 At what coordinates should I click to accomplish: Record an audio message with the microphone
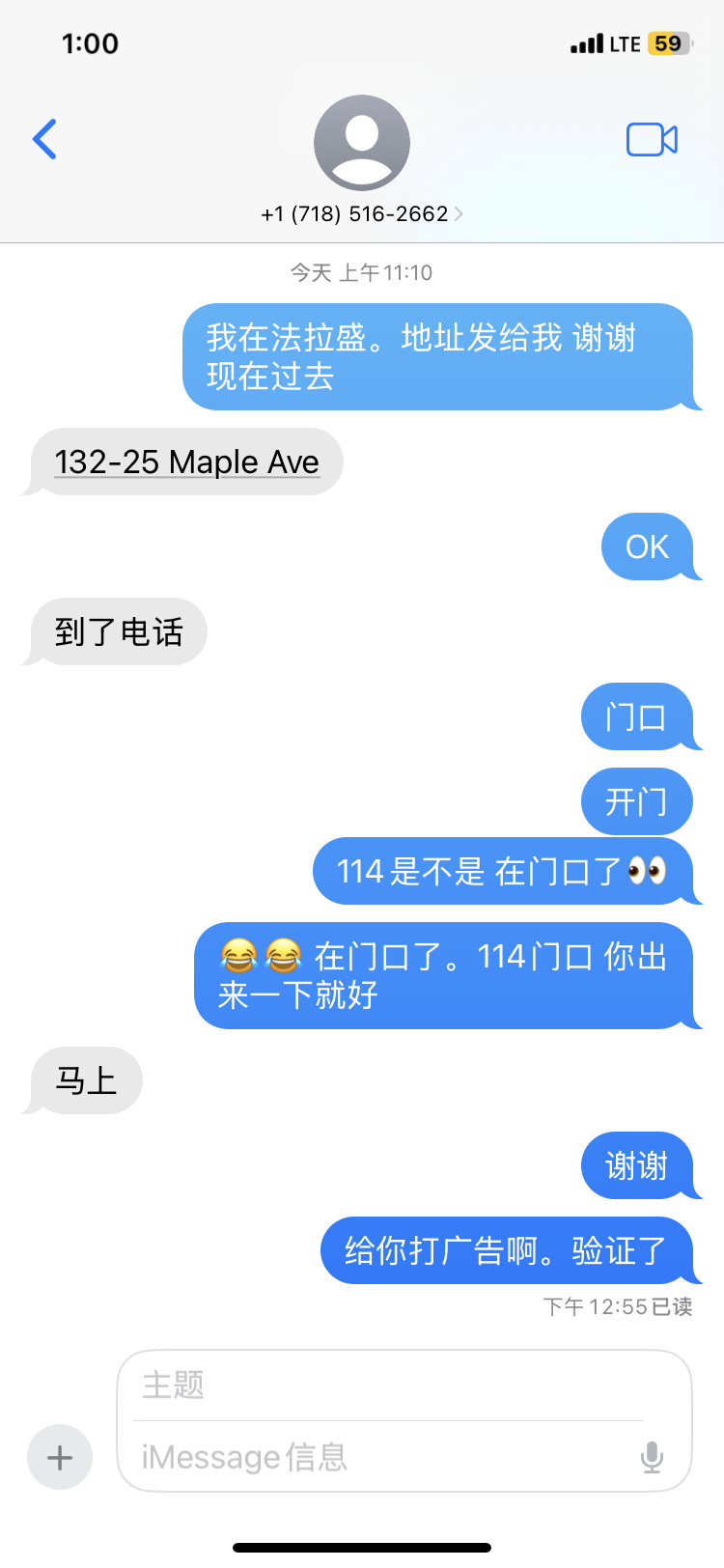653,1456
